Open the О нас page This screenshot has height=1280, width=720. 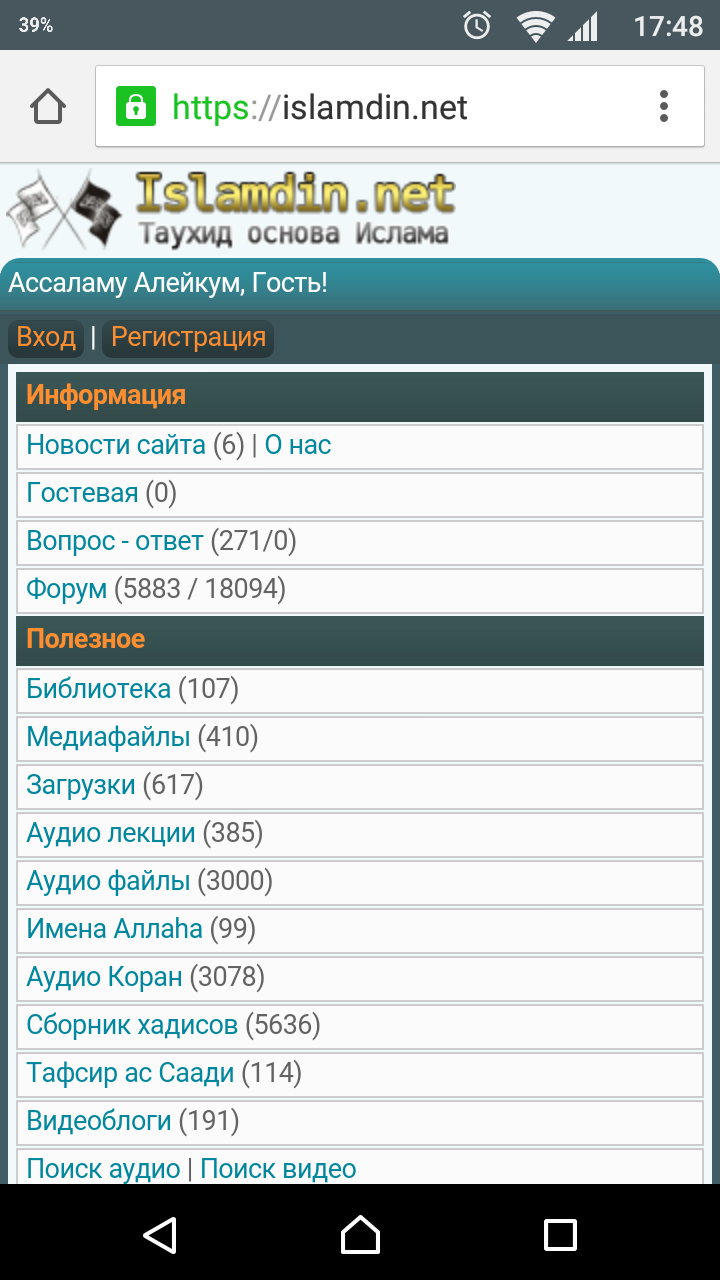coord(298,445)
